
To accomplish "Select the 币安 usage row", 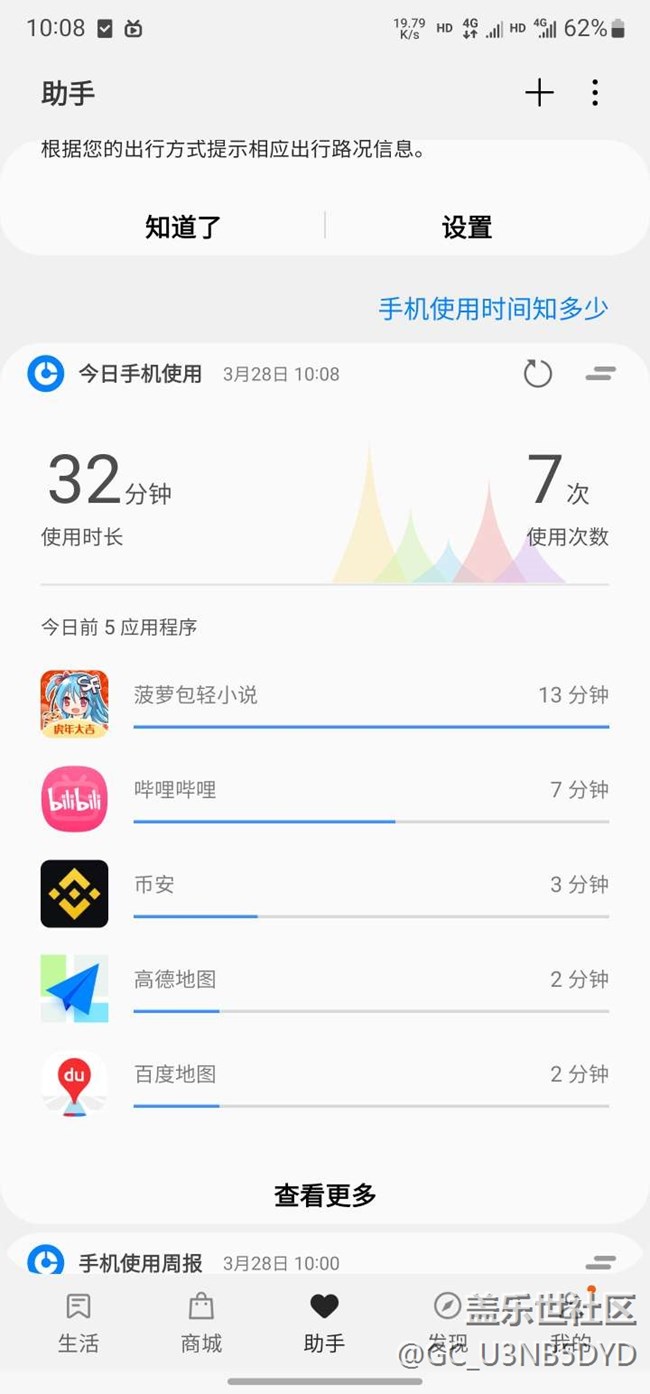I will 325,893.
